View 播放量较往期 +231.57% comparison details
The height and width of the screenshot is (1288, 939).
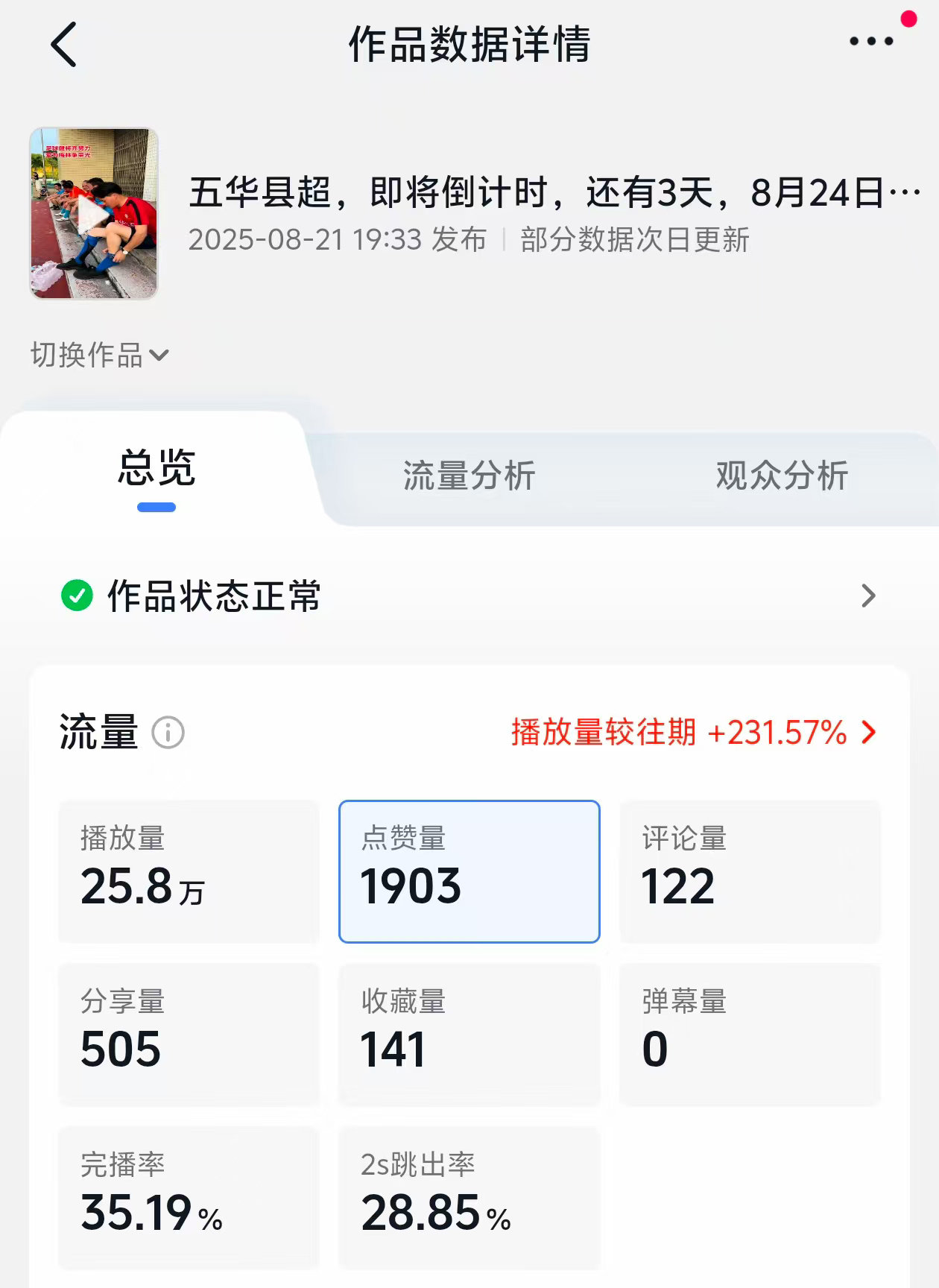(x=693, y=733)
